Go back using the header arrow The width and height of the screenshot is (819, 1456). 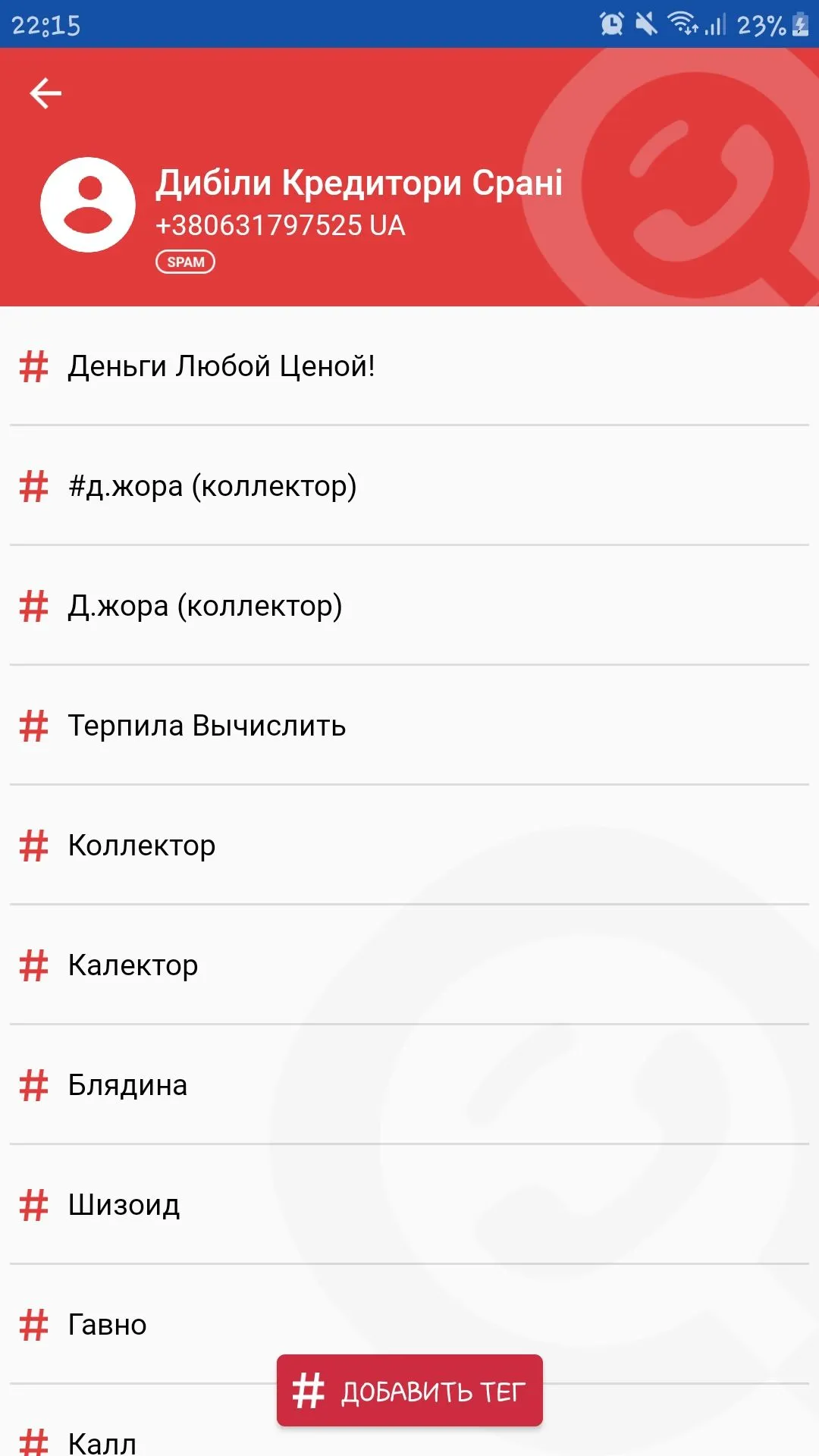[x=45, y=93]
